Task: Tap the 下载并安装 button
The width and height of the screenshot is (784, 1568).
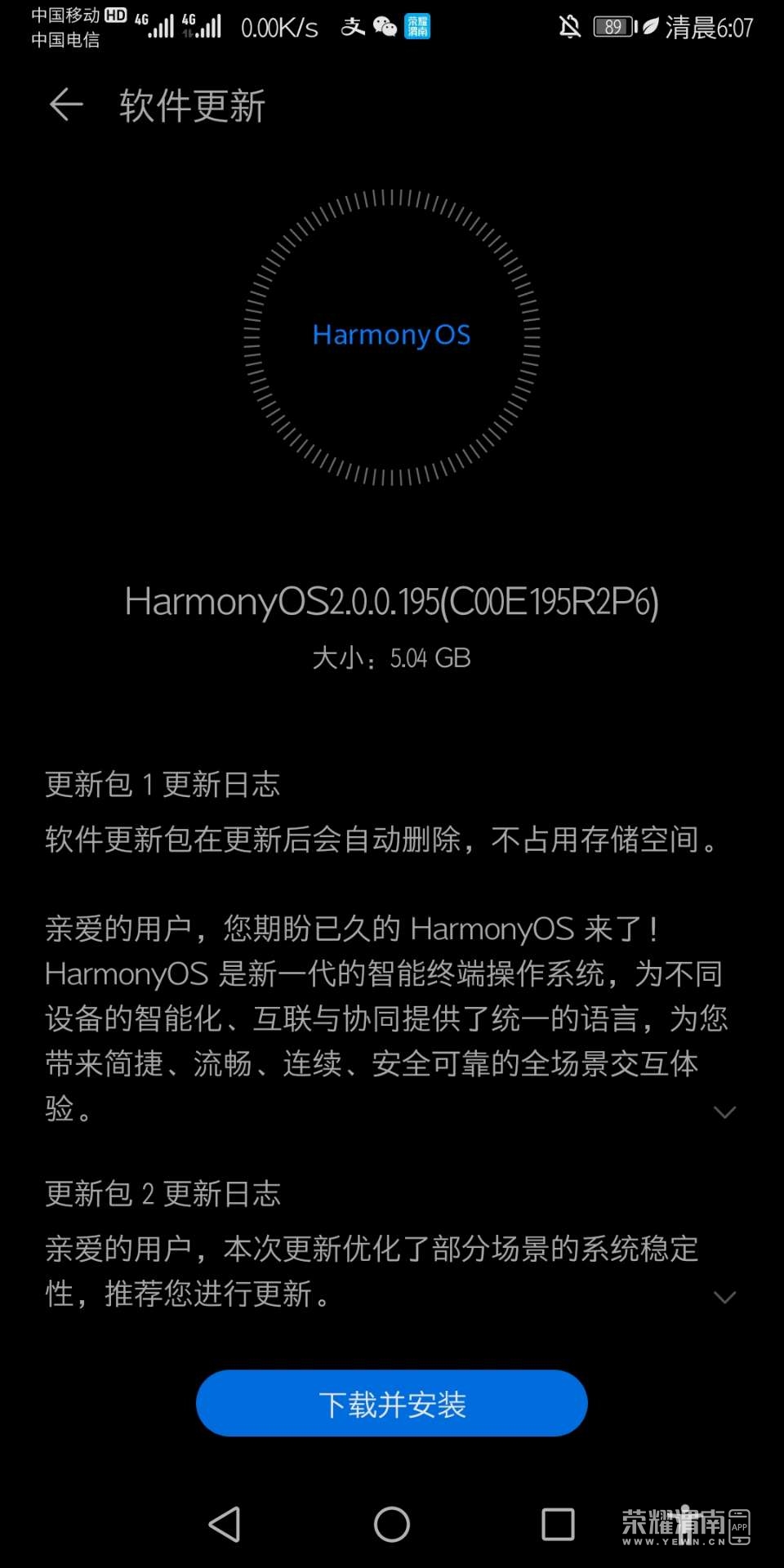Action: 392,1404
